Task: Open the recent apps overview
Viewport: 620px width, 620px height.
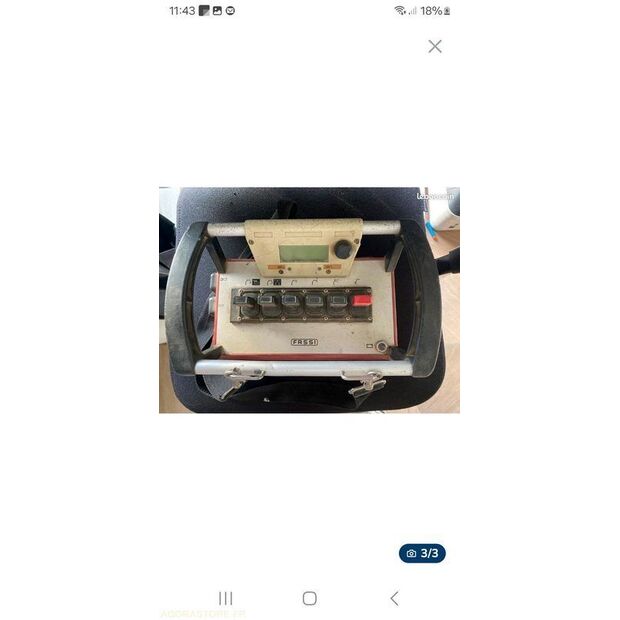Action: [x=226, y=598]
